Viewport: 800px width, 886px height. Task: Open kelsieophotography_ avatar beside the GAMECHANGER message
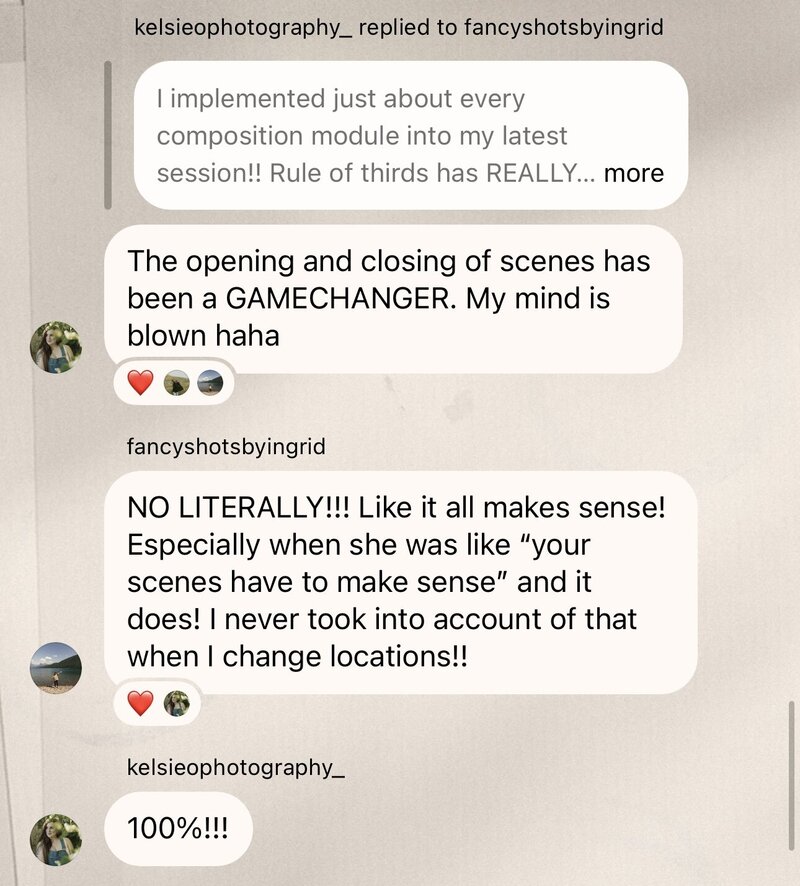point(56,347)
